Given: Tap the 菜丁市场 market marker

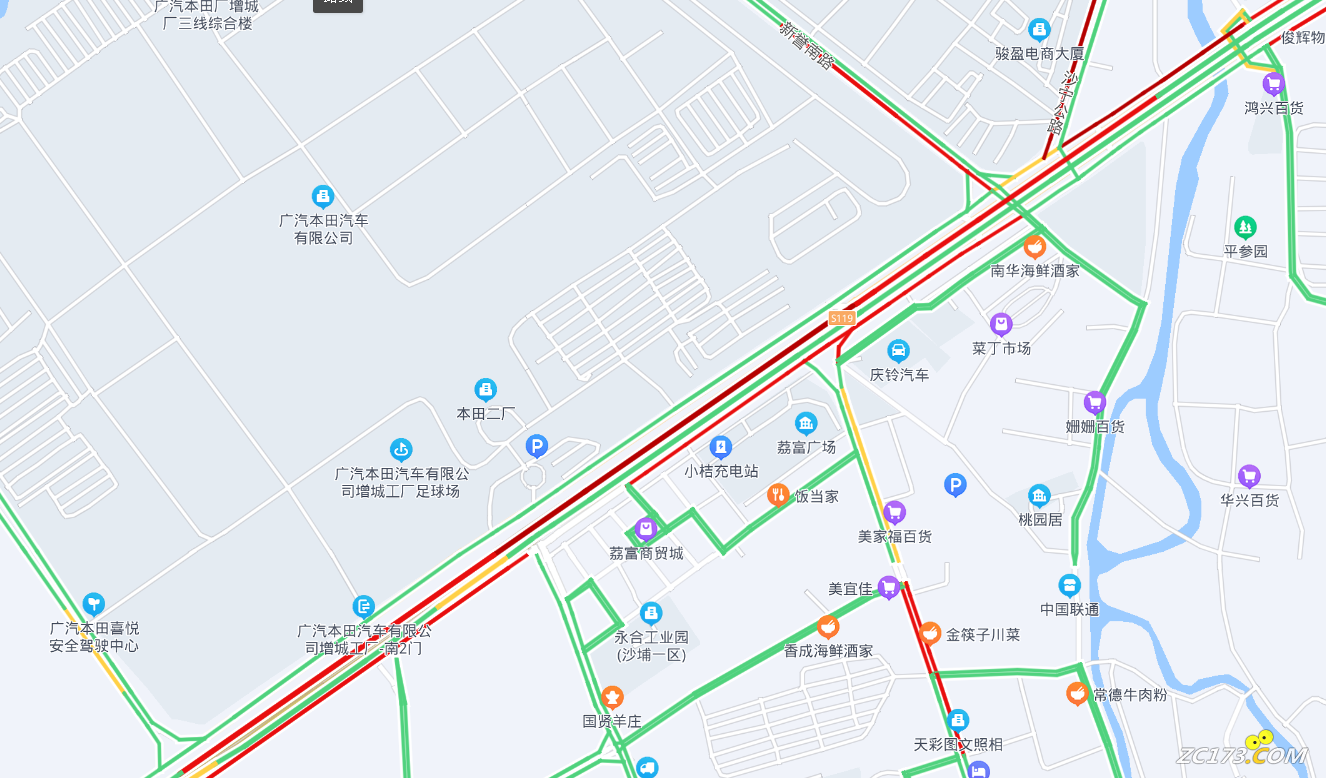Looking at the screenshot, I should pos(1001,324).
